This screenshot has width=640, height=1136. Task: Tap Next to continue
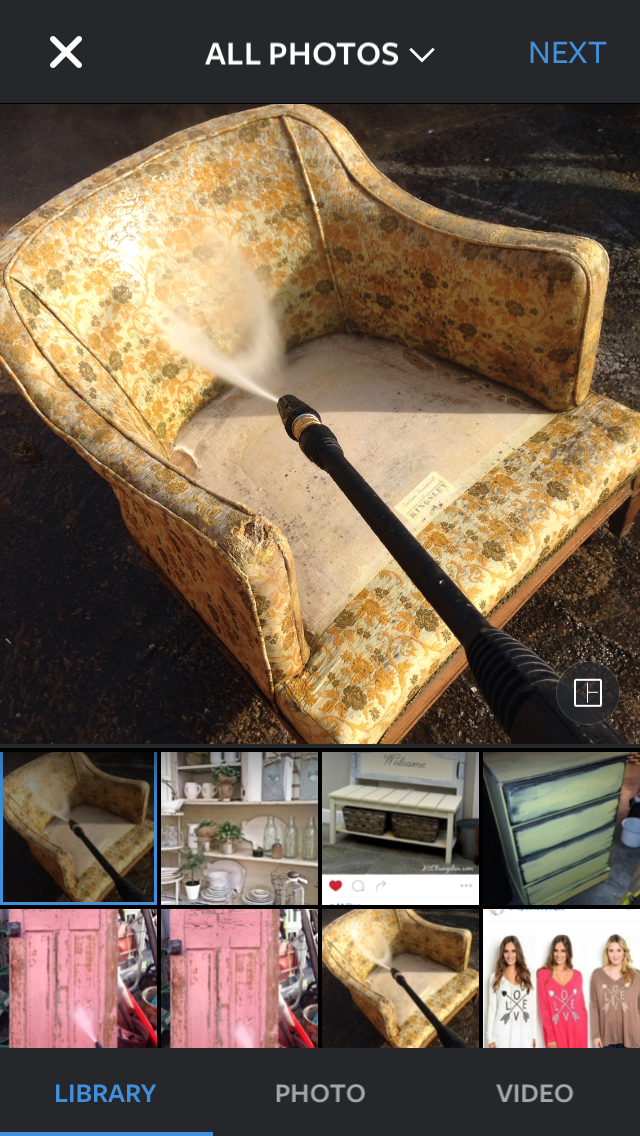click(x=567, y=53)
